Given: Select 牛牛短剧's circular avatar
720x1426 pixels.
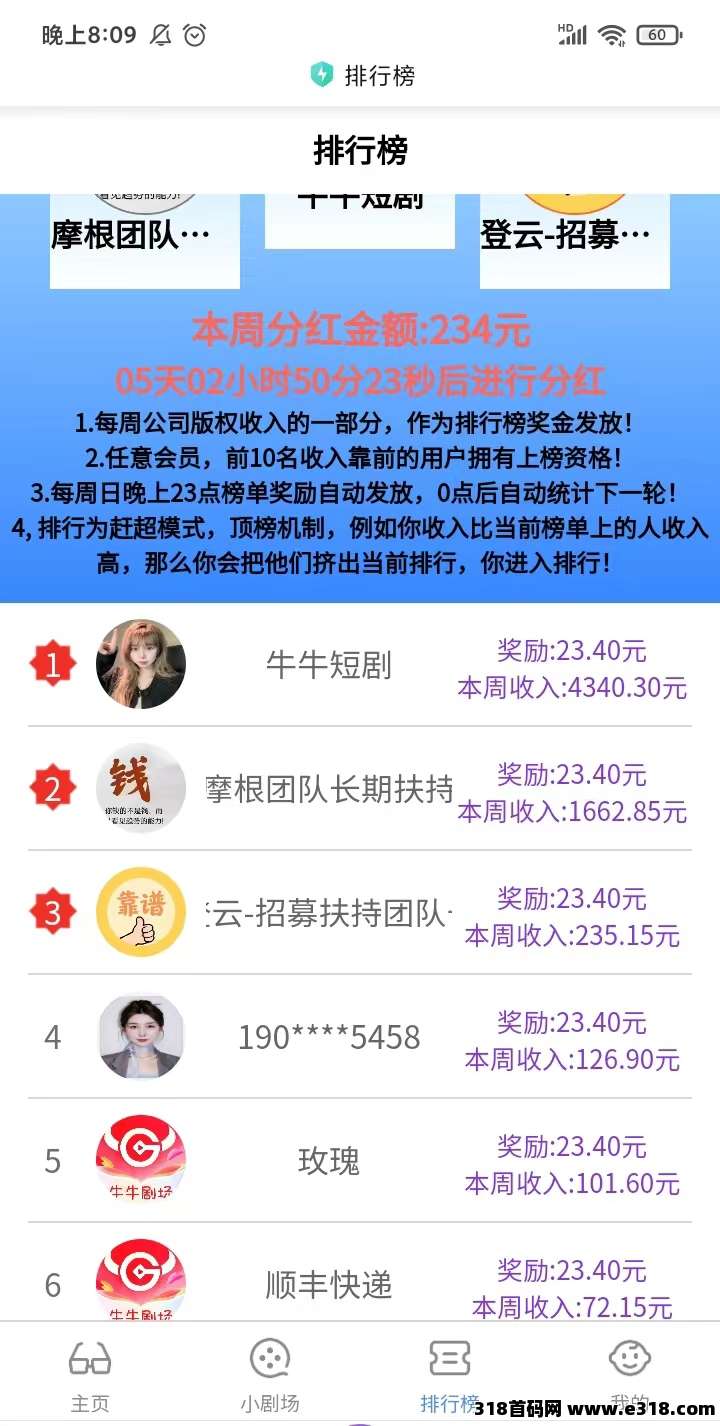Looking at the screenshot, I should coord(140,663).
